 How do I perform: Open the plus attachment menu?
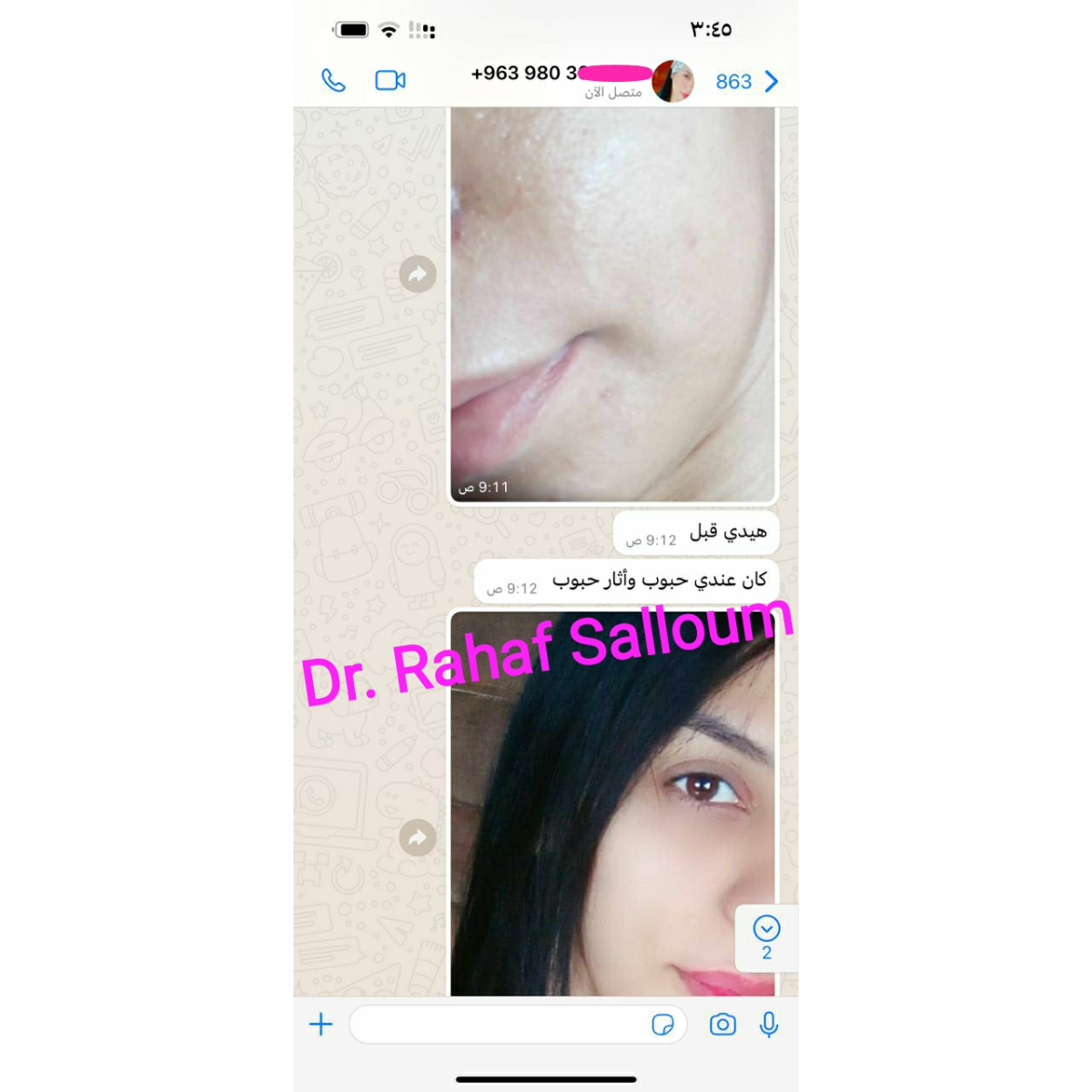point(321,1025)
